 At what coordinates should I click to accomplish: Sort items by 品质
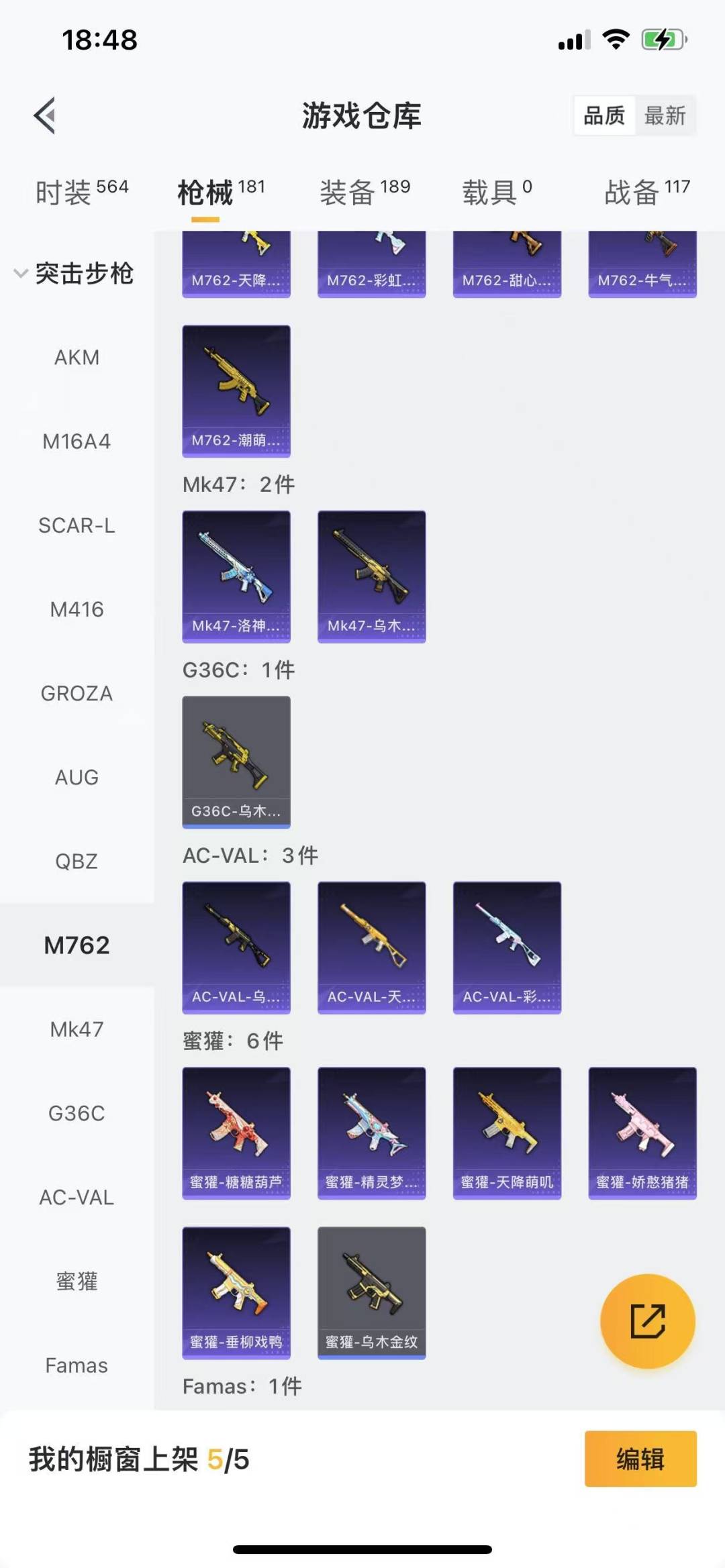tap(603, 116)
